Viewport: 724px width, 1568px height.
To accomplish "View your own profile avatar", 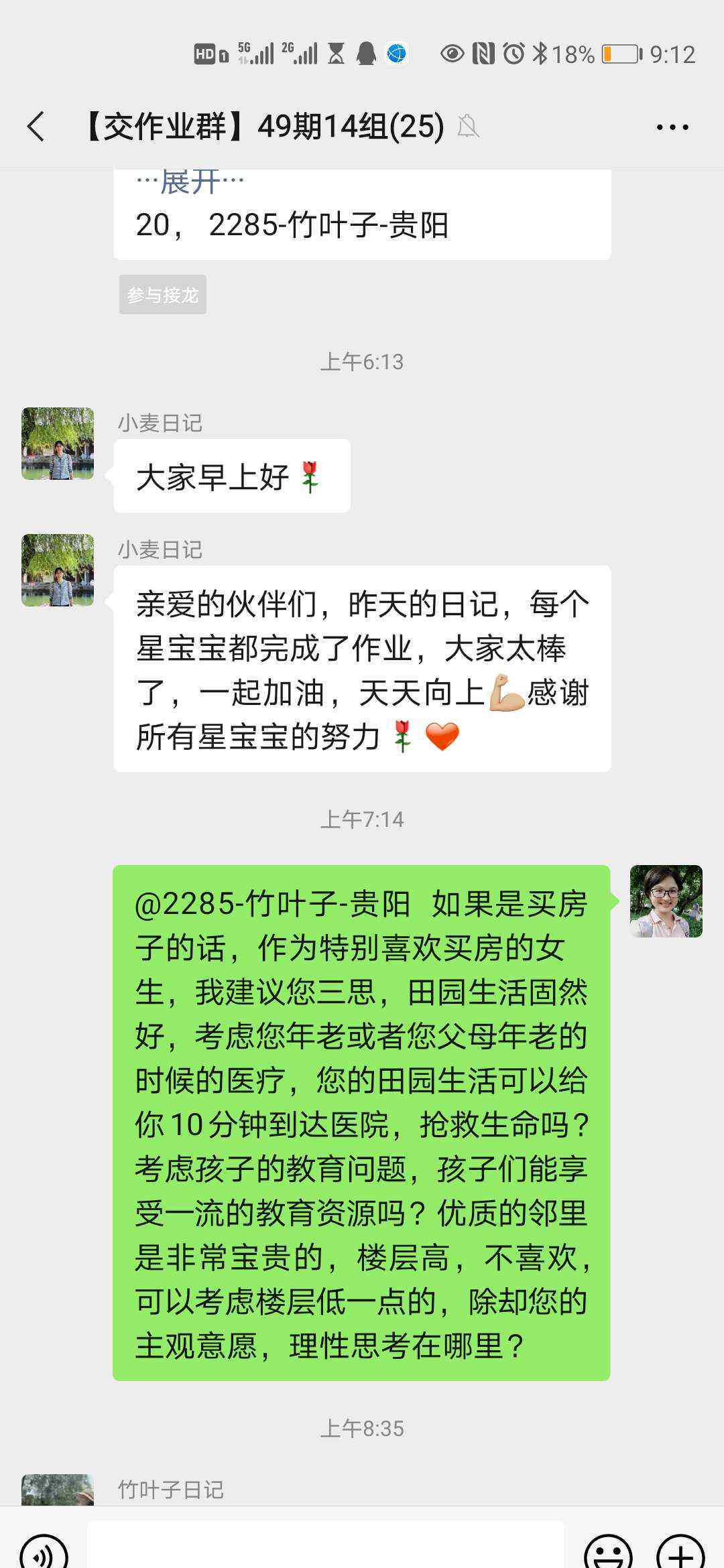I will pos(666,901).
